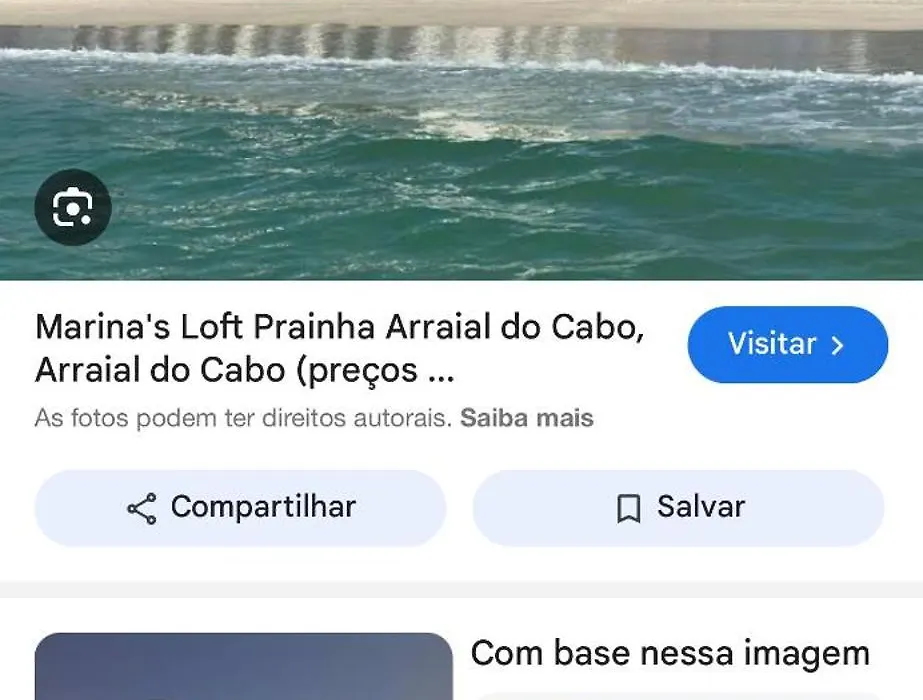Tap the Visitar button

(787, 344)
